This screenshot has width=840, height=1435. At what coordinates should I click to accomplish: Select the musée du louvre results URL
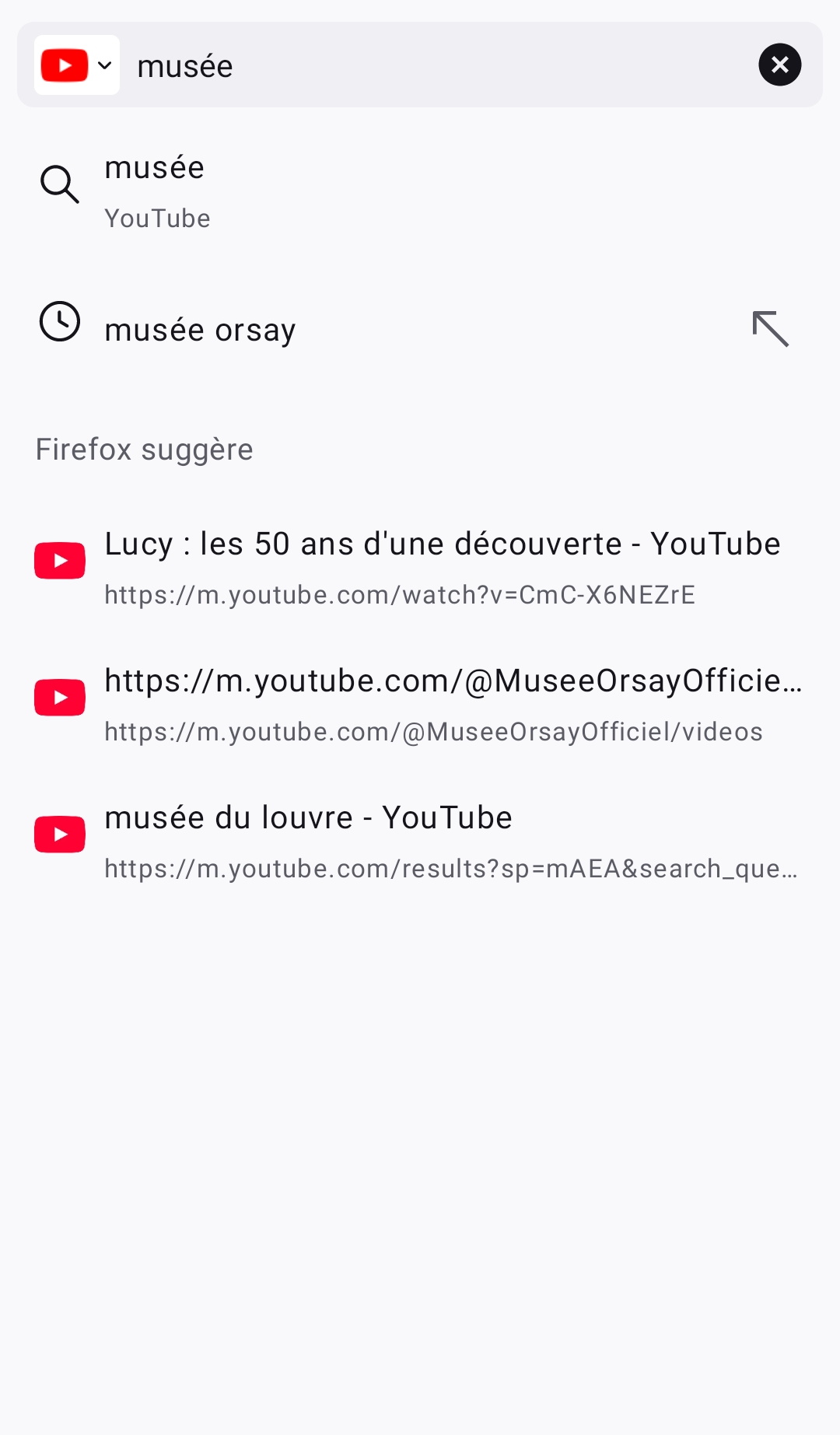(451, 869)
